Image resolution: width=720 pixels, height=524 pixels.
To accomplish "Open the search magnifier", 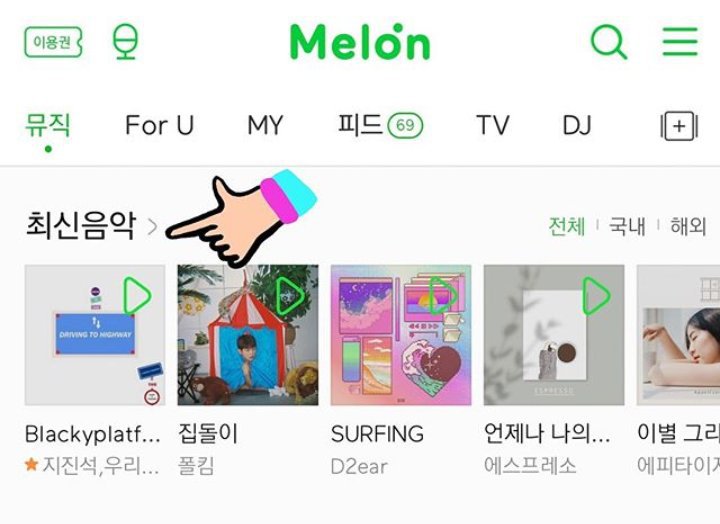I will click(x=608, y=42).
